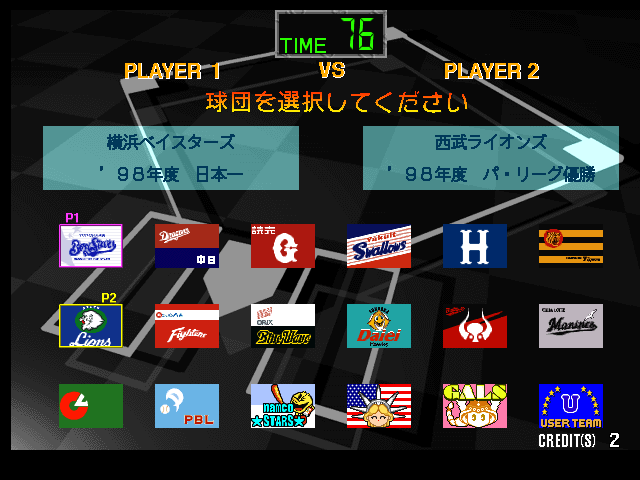This screenshot has width=640, height=480.
Task: Pick the Orix BlueWave team
Action: 283,326
